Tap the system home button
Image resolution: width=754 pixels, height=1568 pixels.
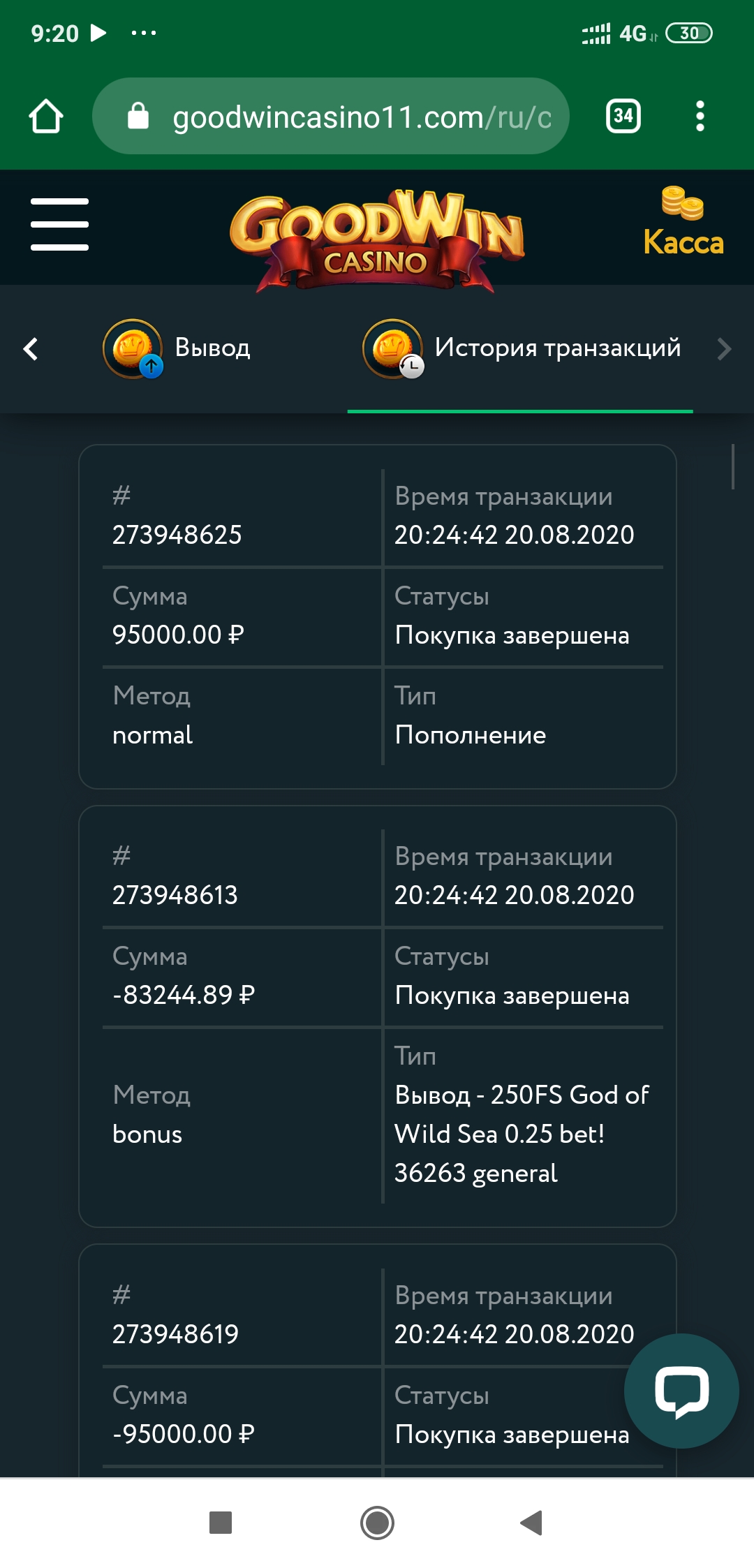tap(377, 1522)
